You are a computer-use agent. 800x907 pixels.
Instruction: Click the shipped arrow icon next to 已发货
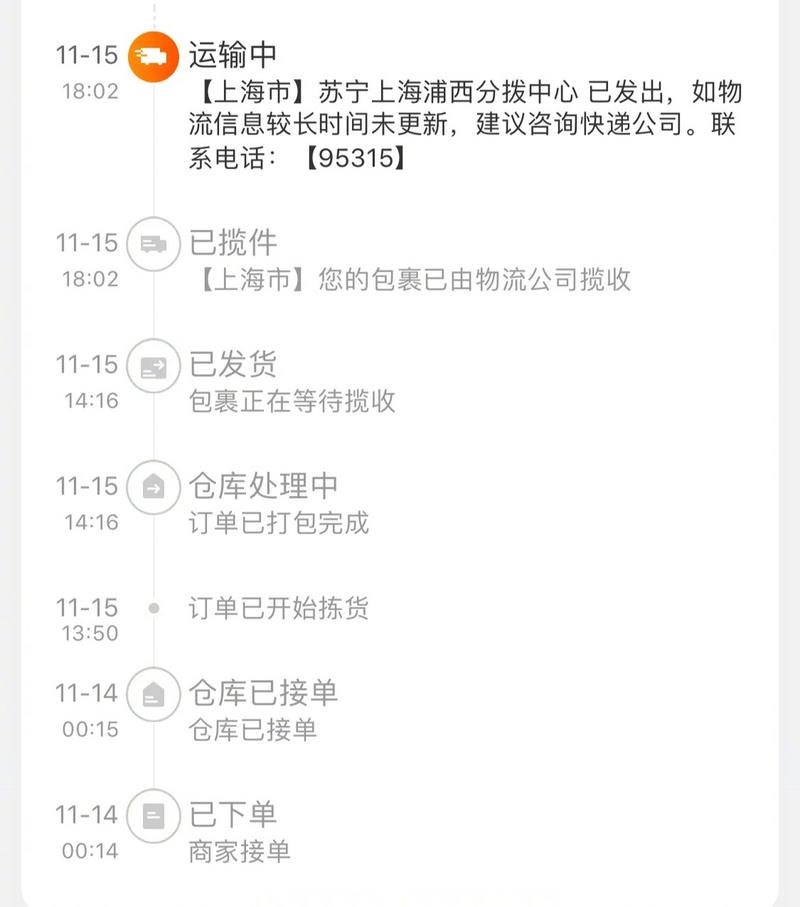[x=152, y=366]
